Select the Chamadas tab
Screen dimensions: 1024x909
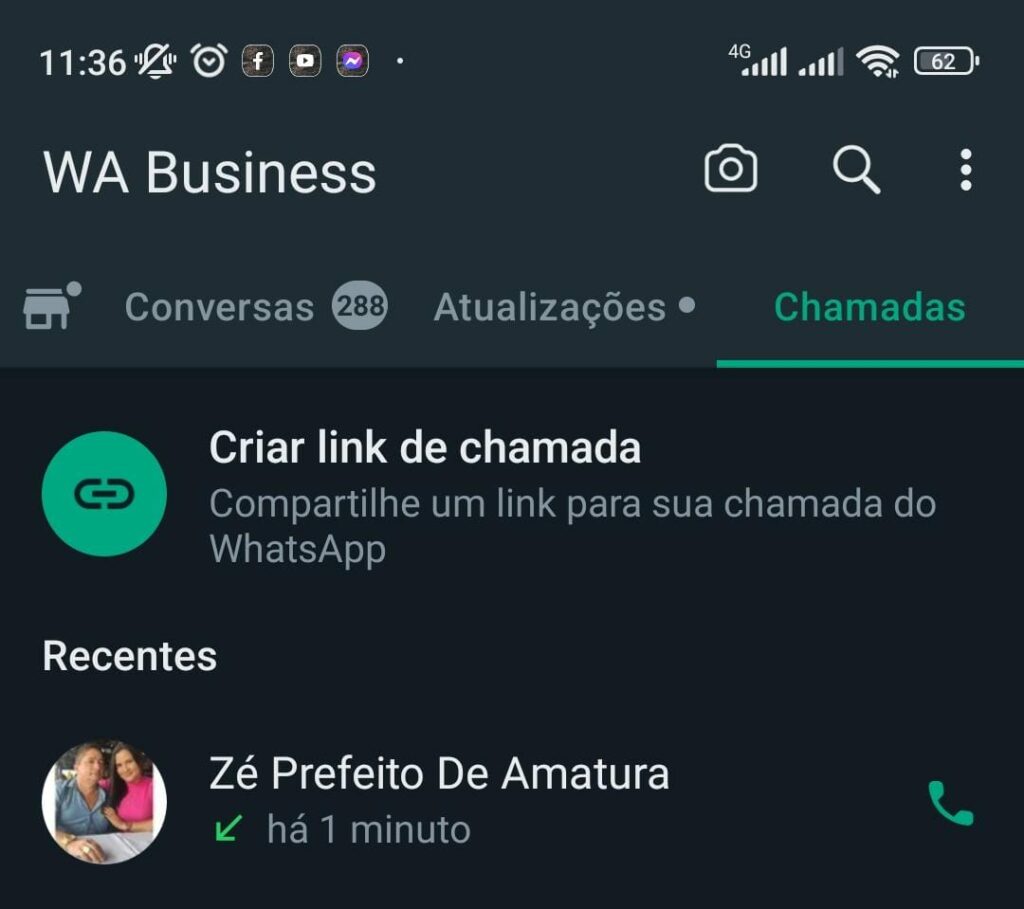click(869, 307)
